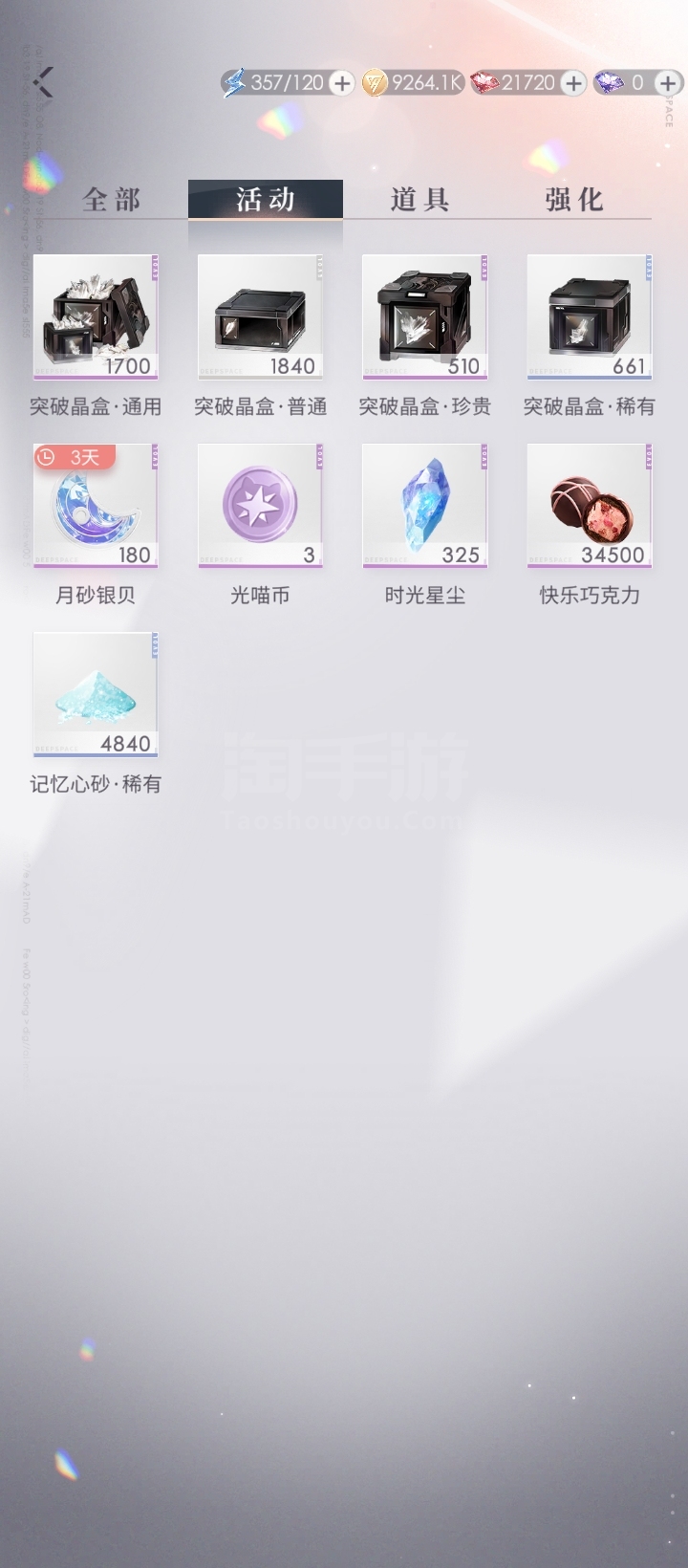Tap the plus beside 21720 red diamonds
This screenshot has width=688, height=1568.
(x=572, y=83)
